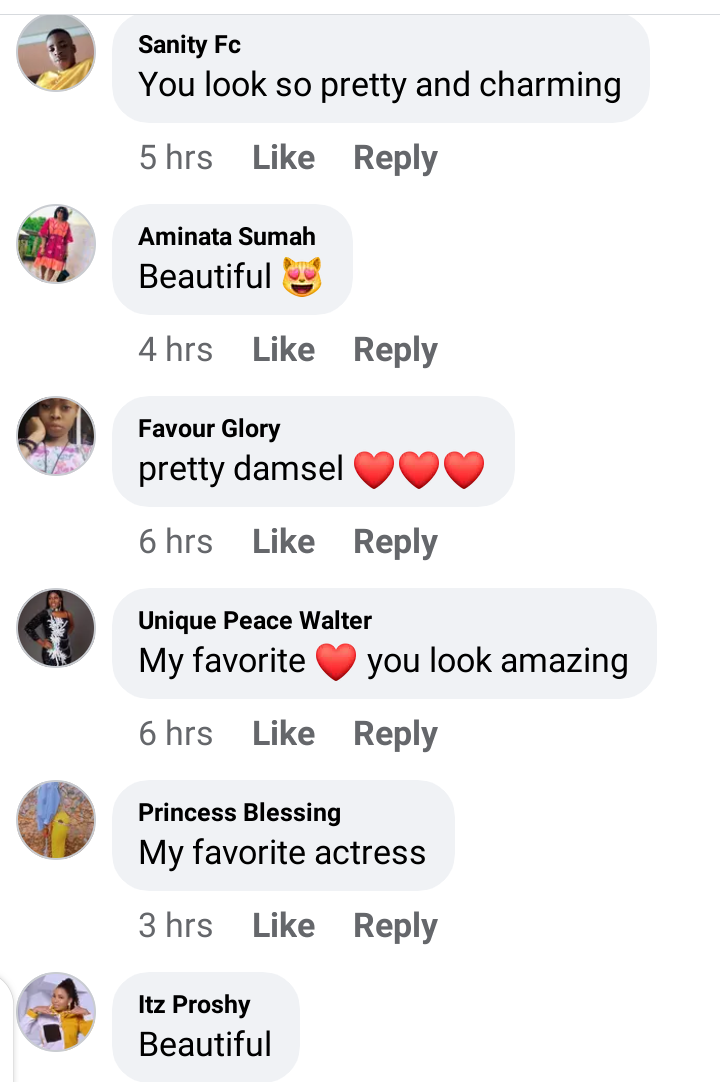Reply to Sanity Fc's comment
Viewport: 720px width, 1082px height.
395,158
